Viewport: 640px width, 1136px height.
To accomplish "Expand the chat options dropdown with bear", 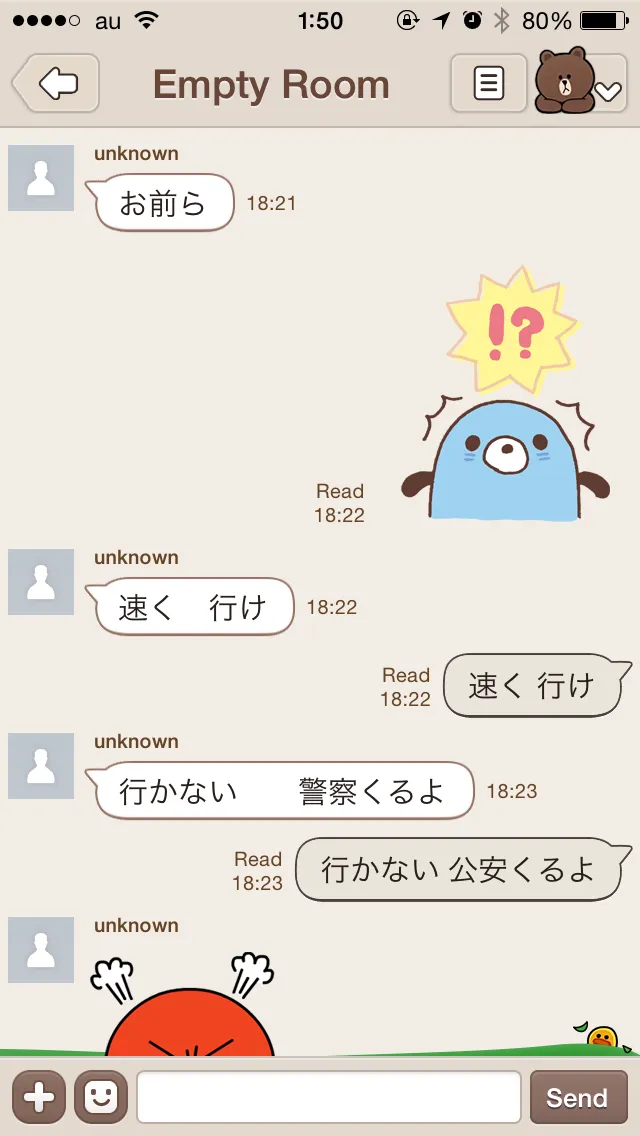I will click(580, 83).
